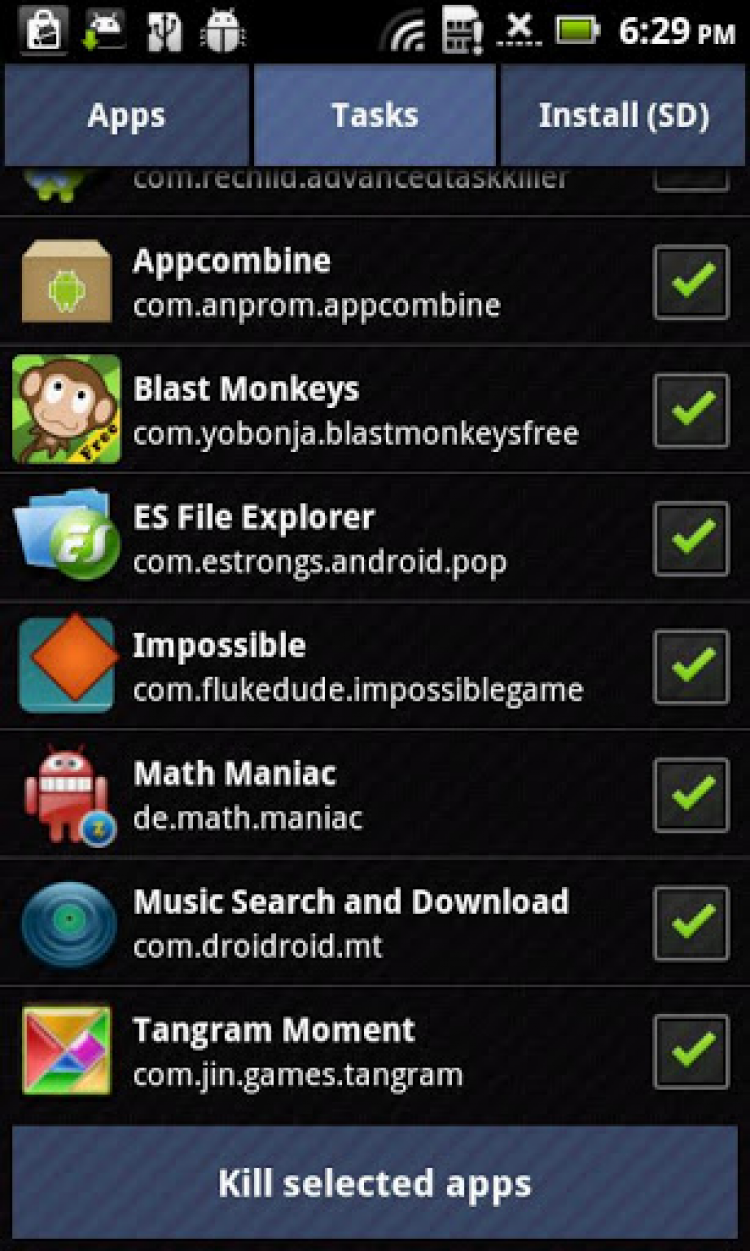Untick the Tangram Moment checkbox
The image size is (750, 1251).
click(x=691, y=1051)
